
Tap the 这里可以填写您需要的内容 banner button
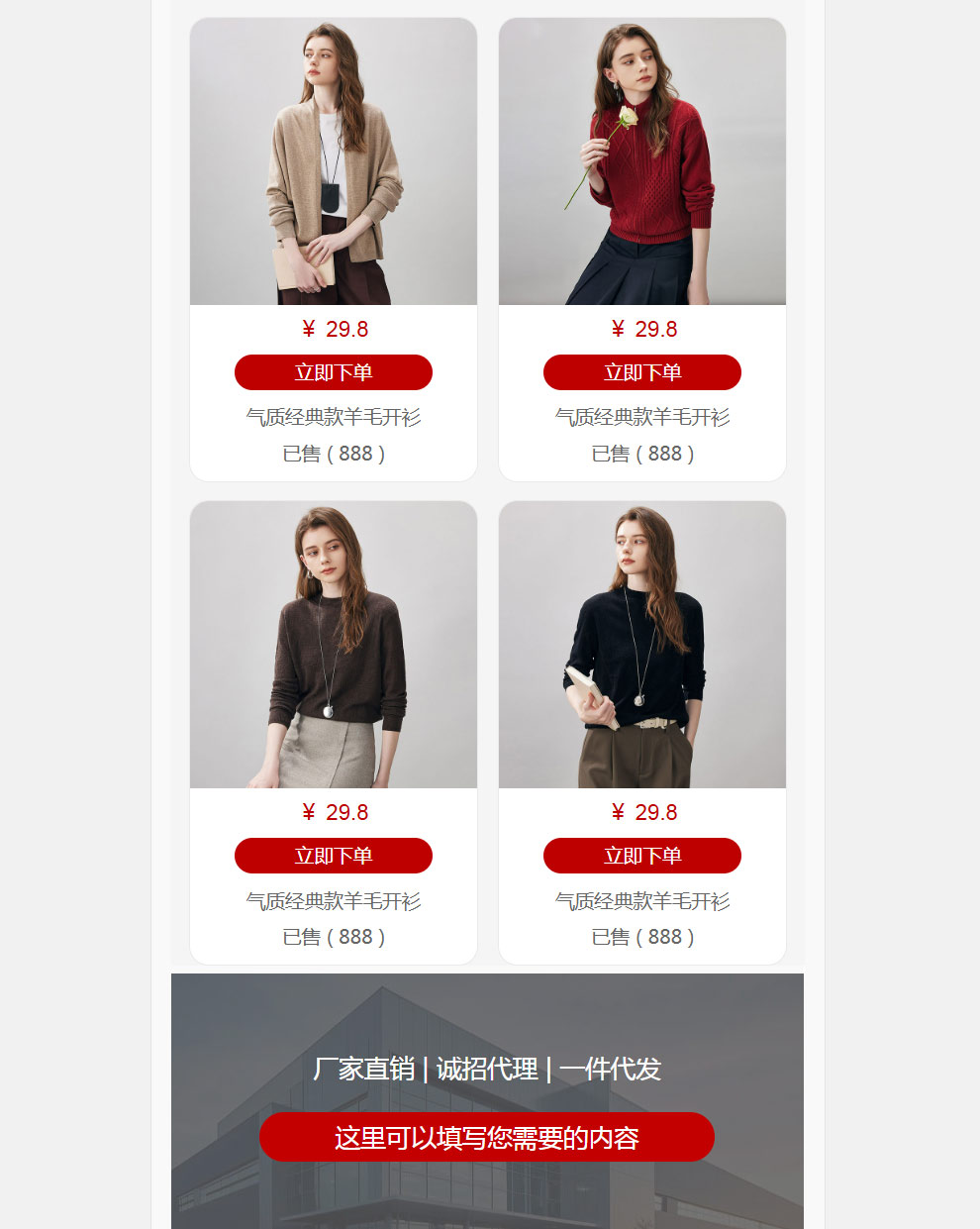pos(487,1137)
